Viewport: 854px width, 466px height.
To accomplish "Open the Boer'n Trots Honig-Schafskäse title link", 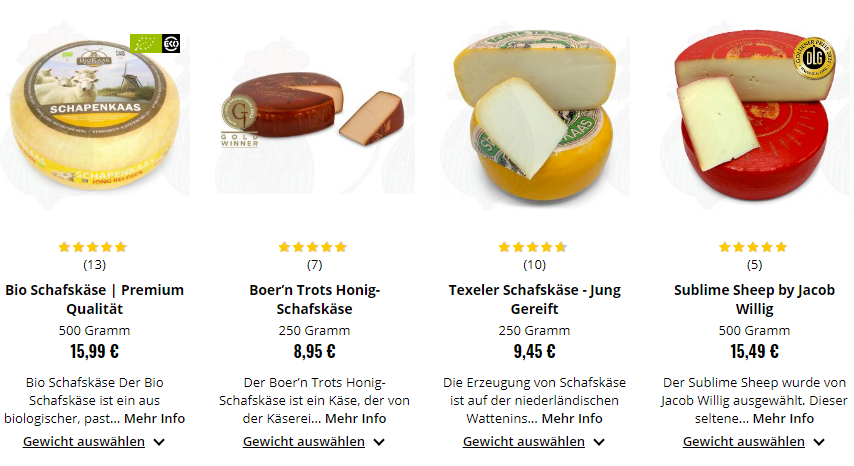I will (314, 299).
